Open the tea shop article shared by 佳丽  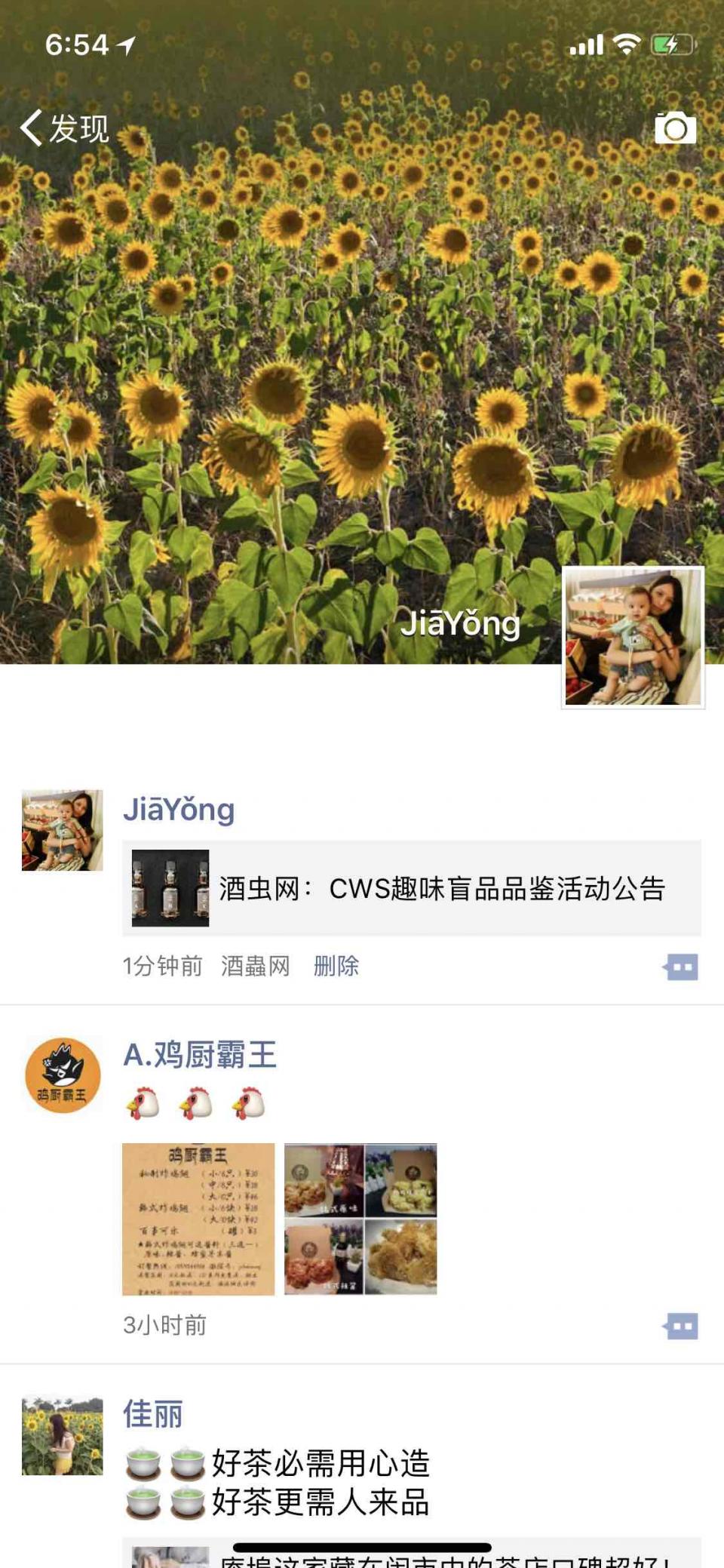412,1557
